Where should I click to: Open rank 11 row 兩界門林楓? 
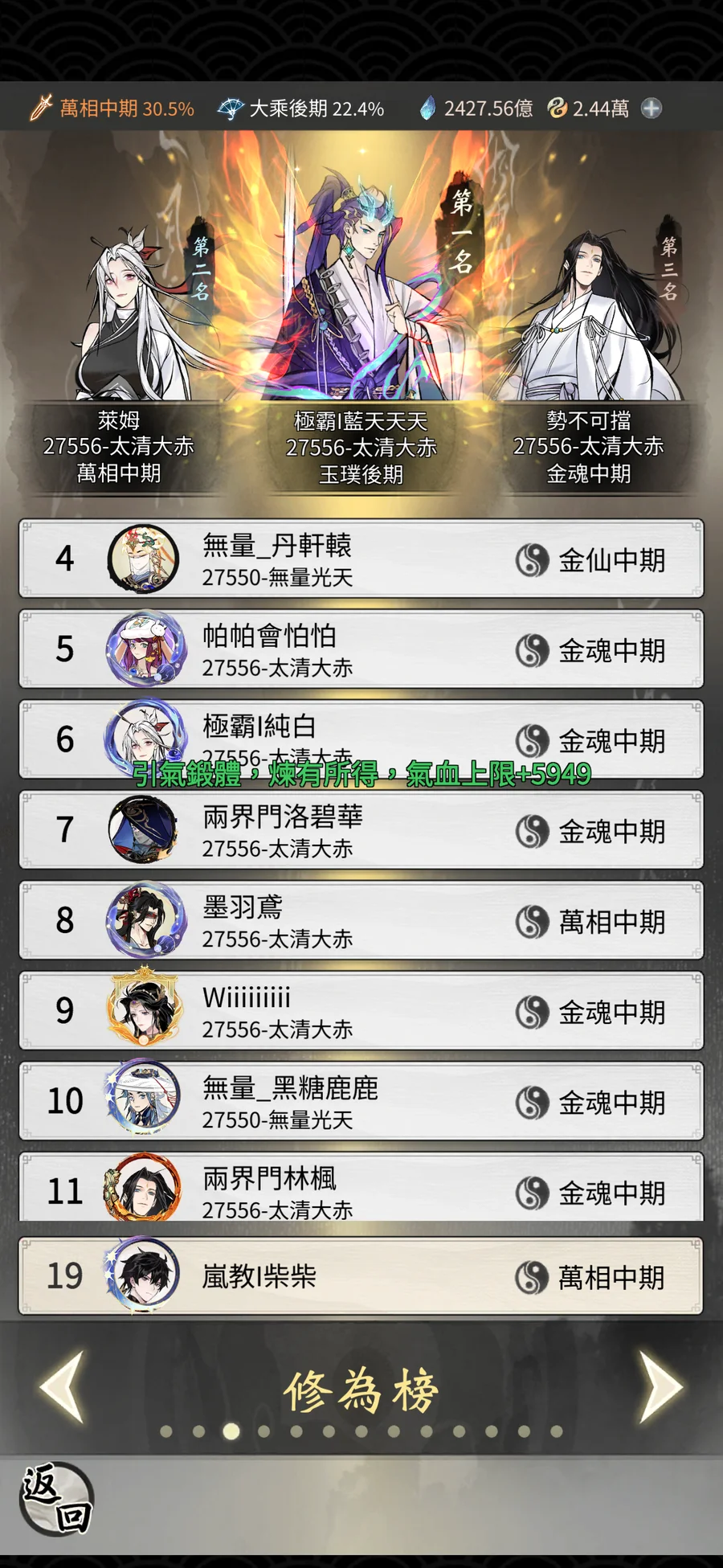pyautogui.click(x=361, y=1189)
